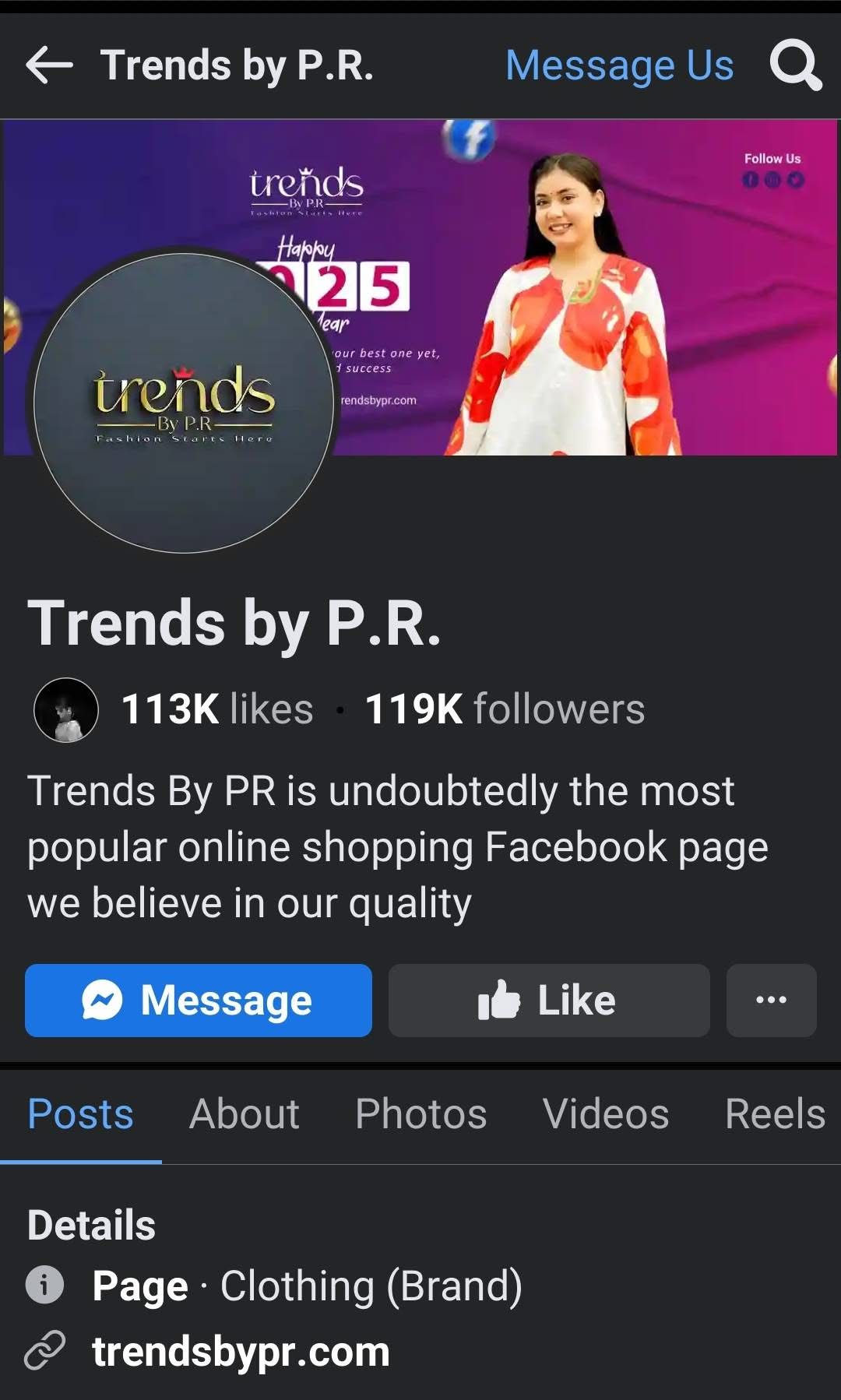Select the Posts tab

(80, 1113)
